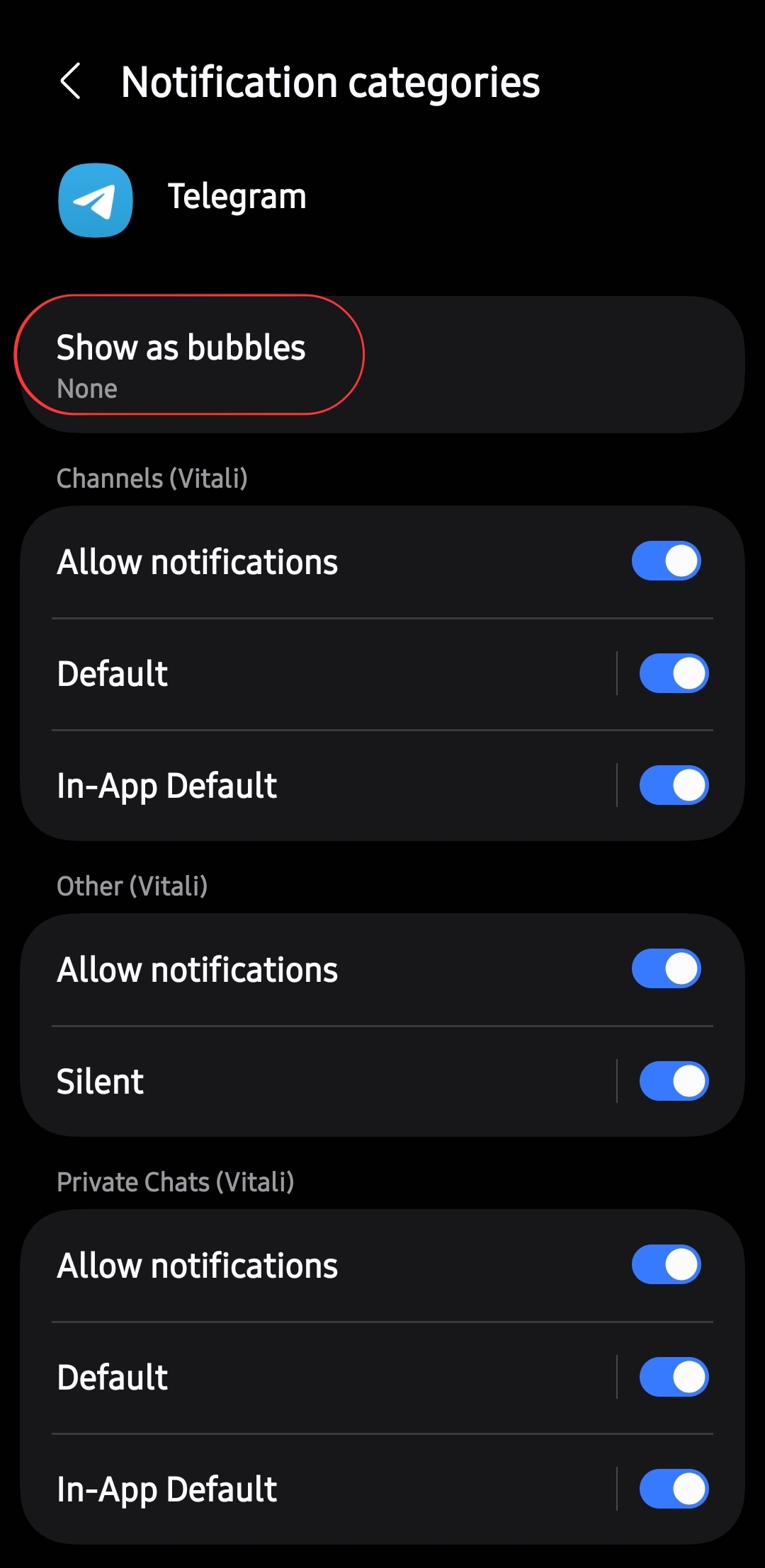The width and height of the screenshot is (765, 1568).
Task: Toggle Allow notifications under Other (Vitali)
Action: [666, 969]
